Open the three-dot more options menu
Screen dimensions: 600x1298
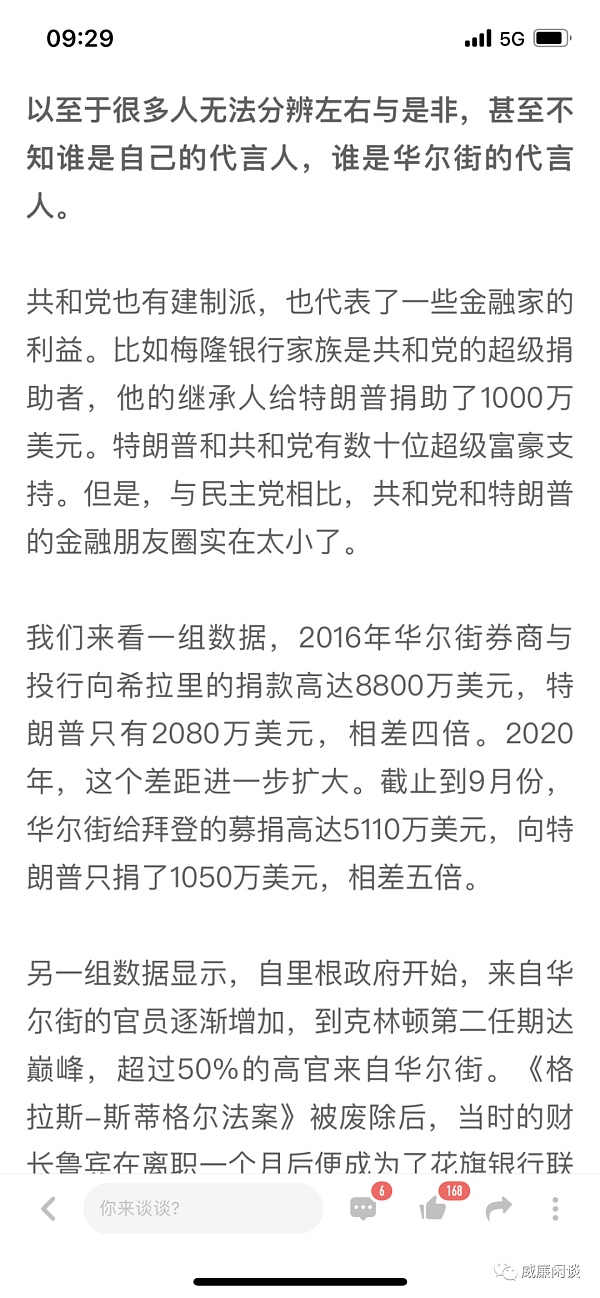(555, 1209)
